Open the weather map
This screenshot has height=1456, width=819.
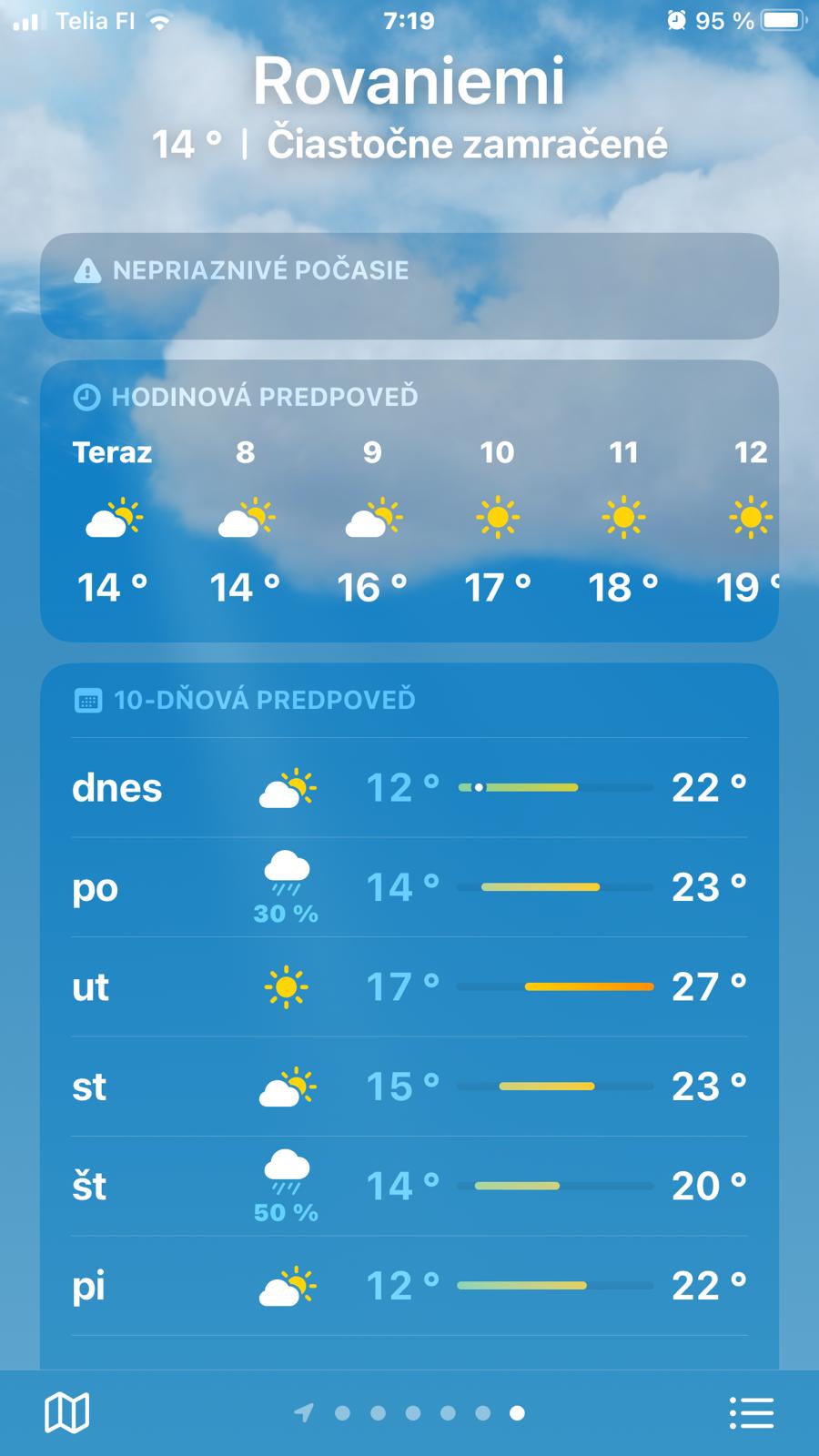point(67,1412)
